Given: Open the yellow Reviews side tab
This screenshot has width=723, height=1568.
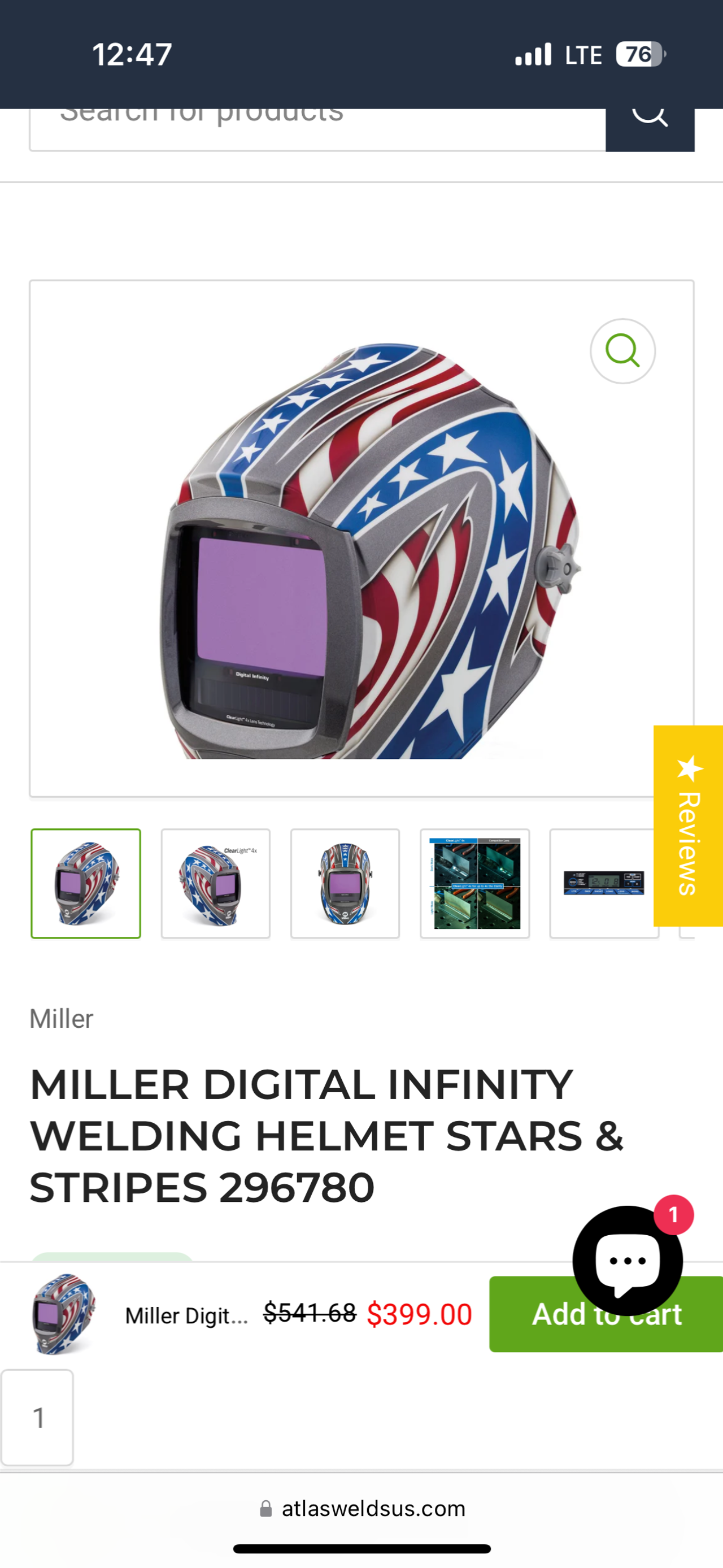Looking at the screenshot, I should point(689,826).
